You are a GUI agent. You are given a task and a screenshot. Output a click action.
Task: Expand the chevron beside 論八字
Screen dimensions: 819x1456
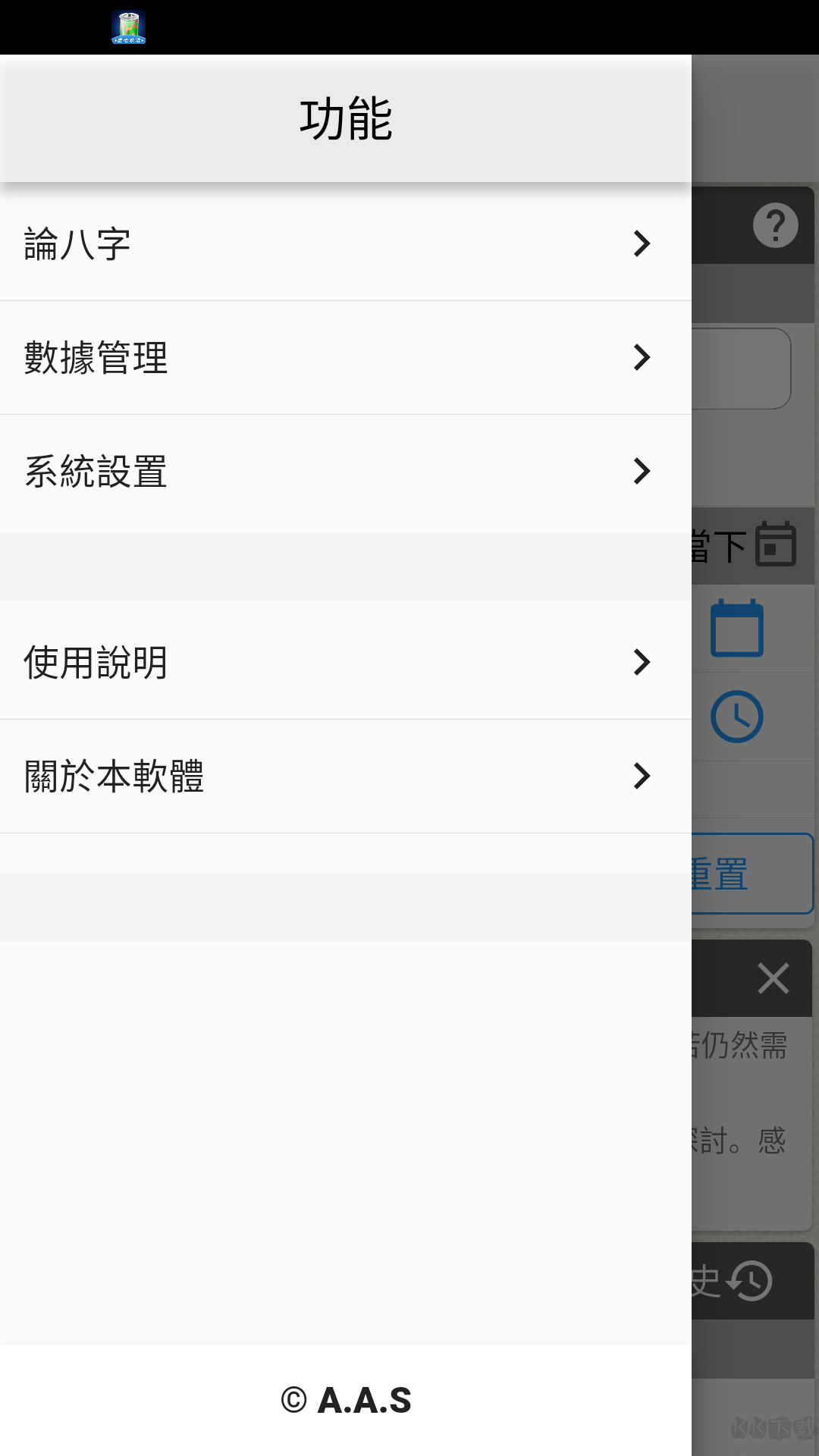click(x=642, y=243)
